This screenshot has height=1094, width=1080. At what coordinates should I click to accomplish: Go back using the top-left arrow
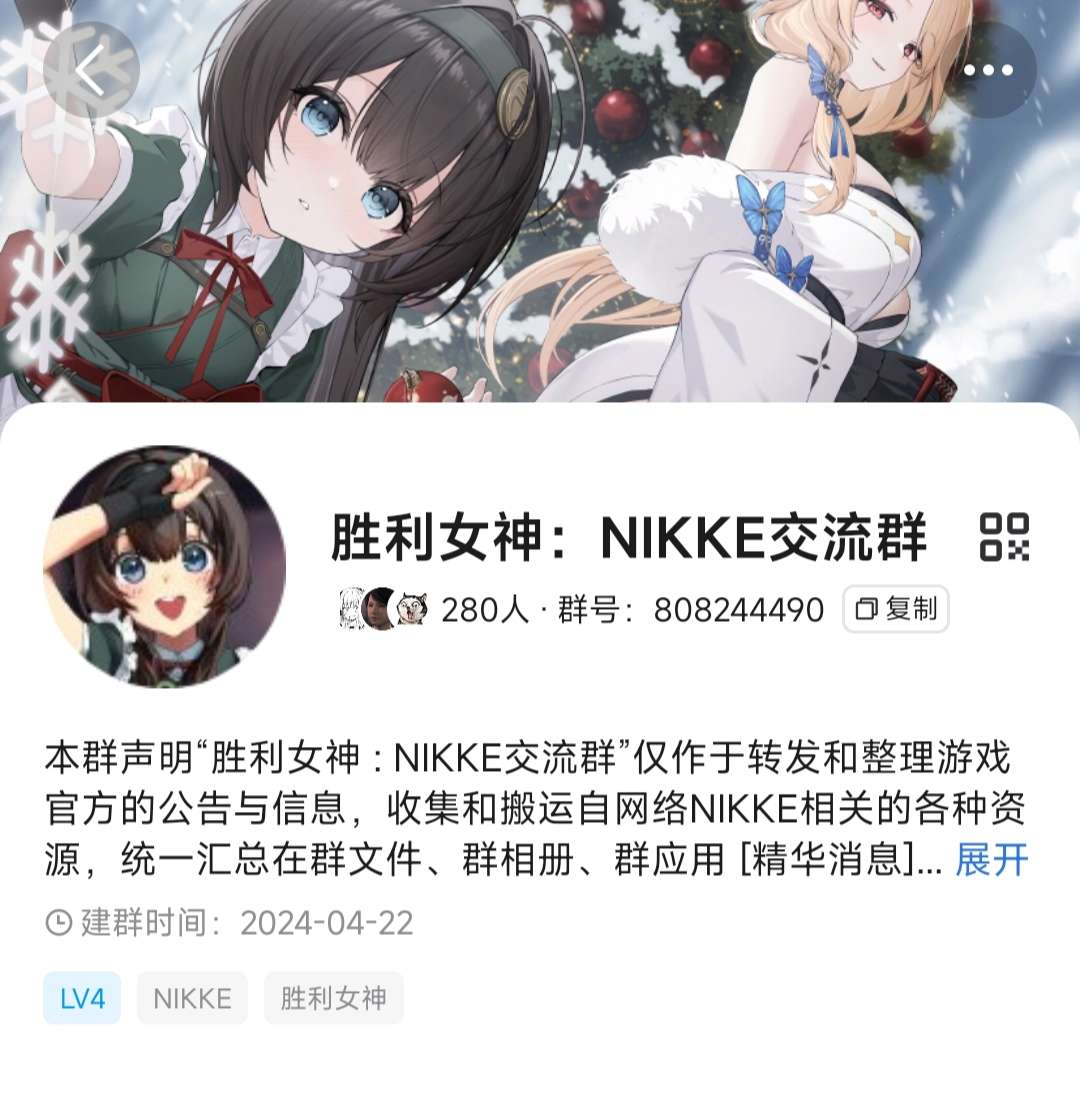tap(91, 70)
